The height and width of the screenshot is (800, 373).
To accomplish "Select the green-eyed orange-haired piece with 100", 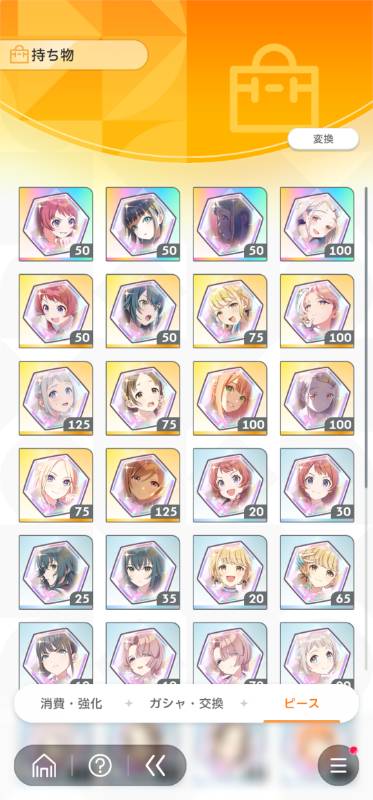I will click(x=230, y=398).
